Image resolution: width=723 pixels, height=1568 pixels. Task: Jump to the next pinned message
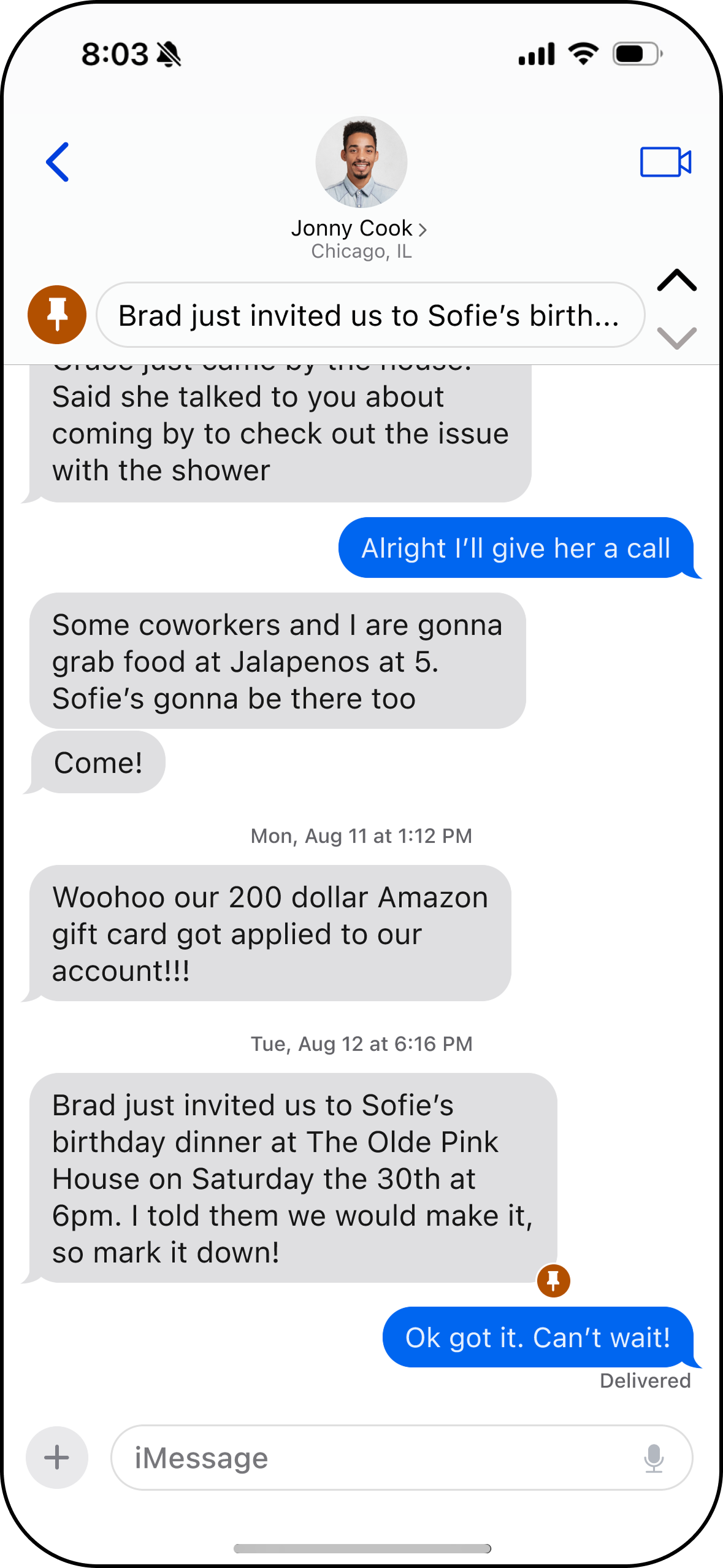pos(676,337)
